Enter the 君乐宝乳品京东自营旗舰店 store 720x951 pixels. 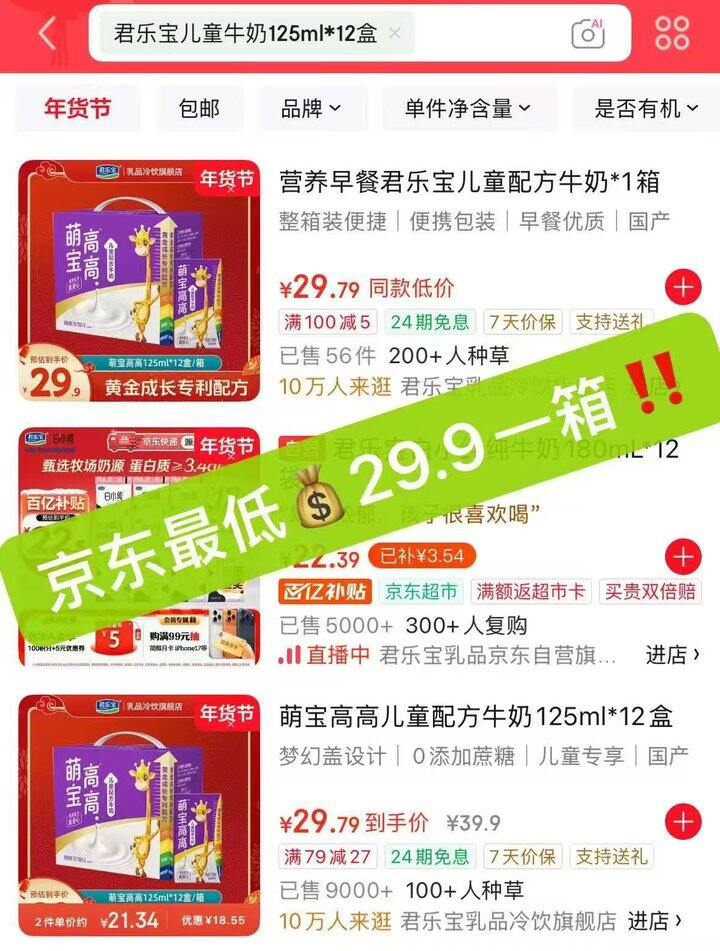(x=672, y=655)
